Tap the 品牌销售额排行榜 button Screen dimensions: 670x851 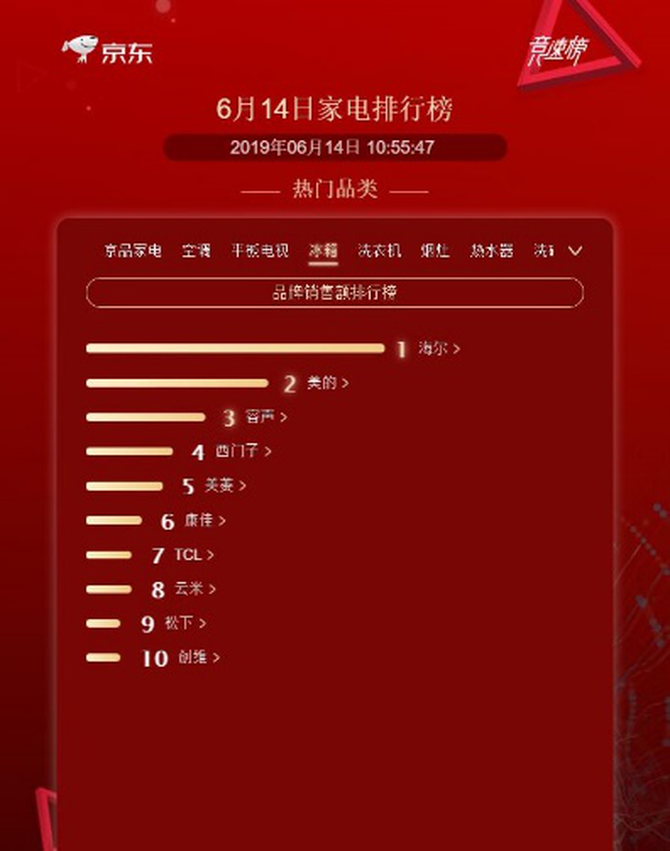pos(335,293)
